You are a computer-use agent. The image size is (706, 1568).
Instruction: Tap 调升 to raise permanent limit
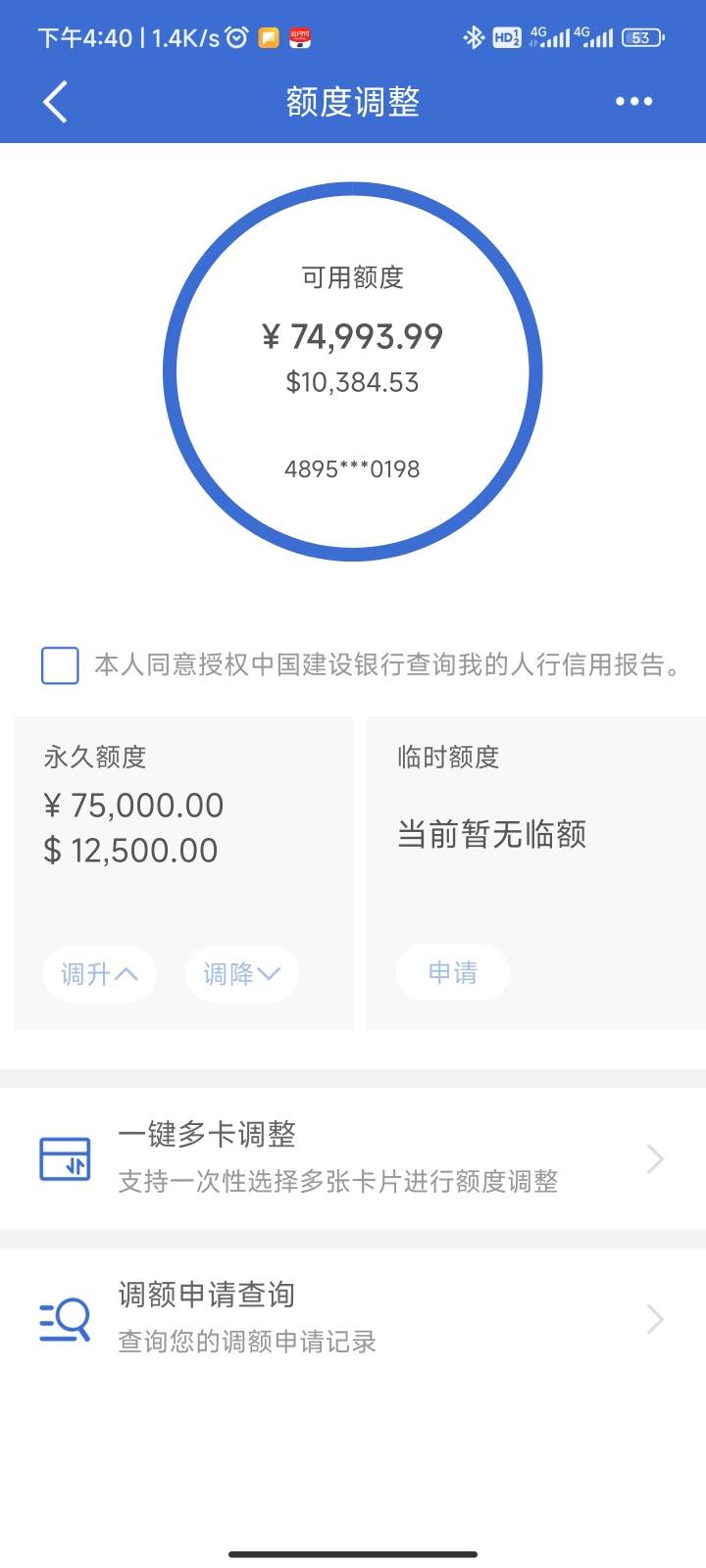(99, 973)
